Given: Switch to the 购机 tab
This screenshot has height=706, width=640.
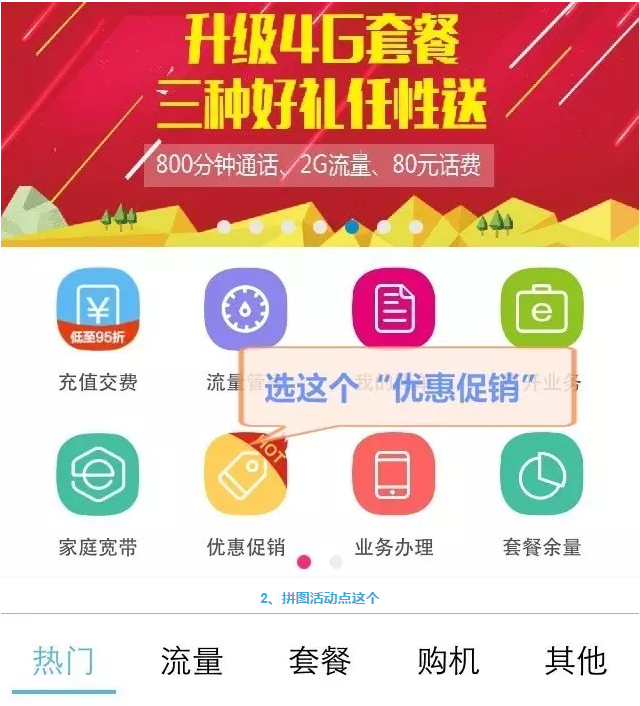Looking at the screenshot, I should [448, 661].
